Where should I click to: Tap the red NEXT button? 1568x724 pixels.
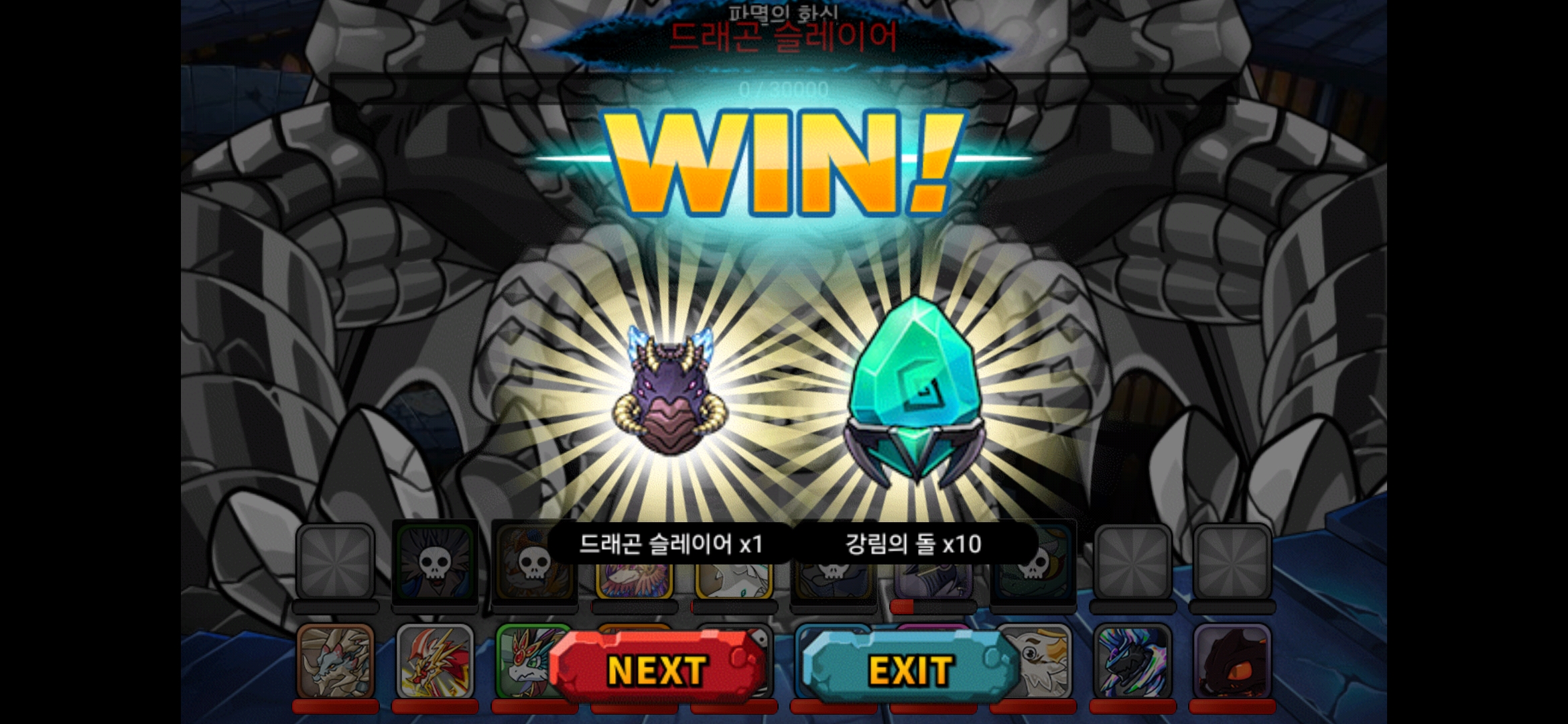pos(657,669)
